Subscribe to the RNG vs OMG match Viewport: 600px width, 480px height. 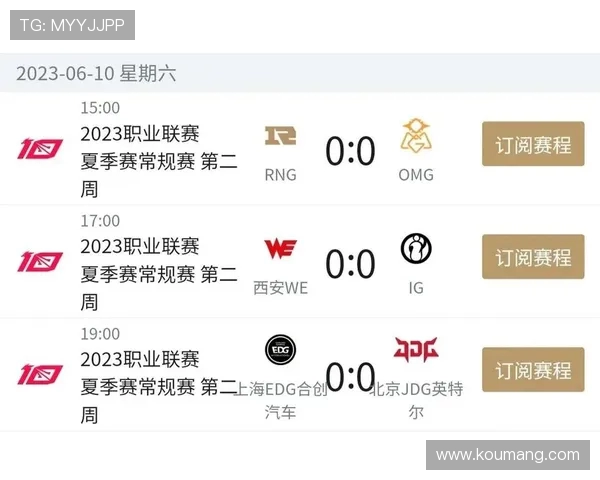533,145
